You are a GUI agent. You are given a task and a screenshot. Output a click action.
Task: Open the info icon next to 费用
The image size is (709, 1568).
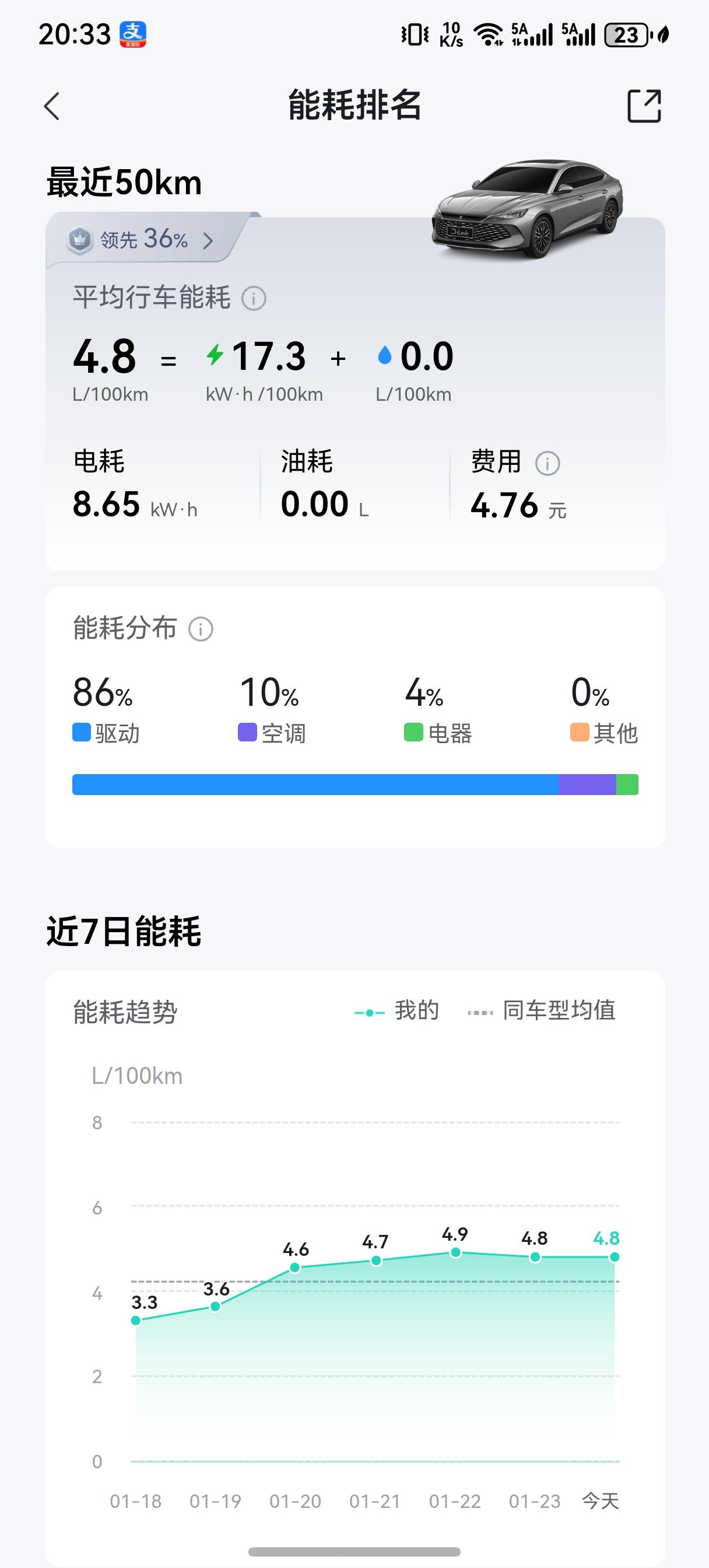point(547,463)
